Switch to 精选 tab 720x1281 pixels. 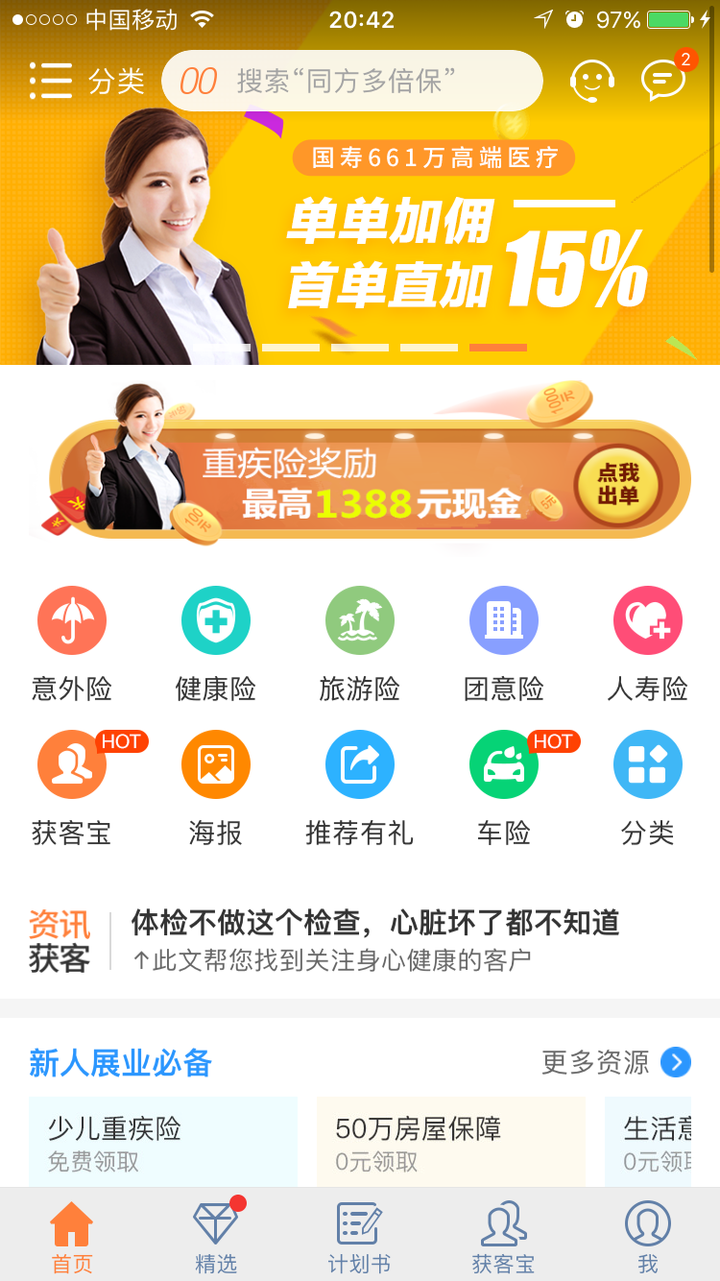click(216, 1238)
